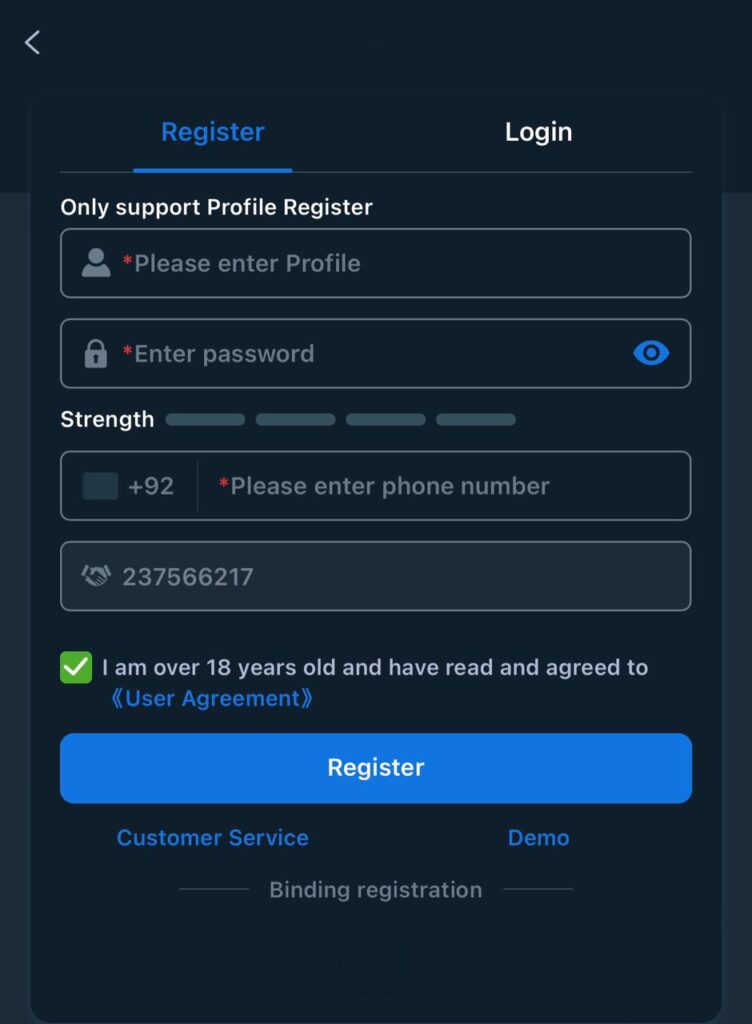Open the User Agreement link
The width and height of the screenshot is (752, 1024).
212,698
